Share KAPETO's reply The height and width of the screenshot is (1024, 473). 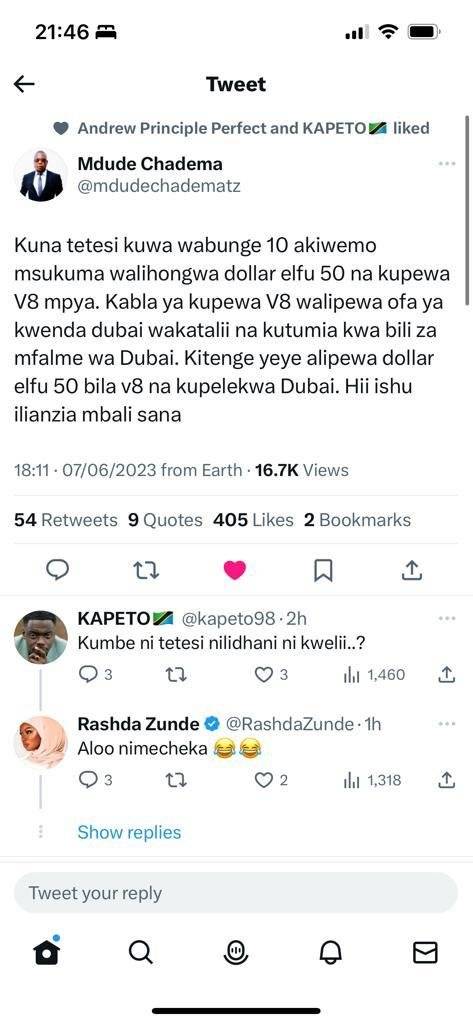(x=446, y=675)
